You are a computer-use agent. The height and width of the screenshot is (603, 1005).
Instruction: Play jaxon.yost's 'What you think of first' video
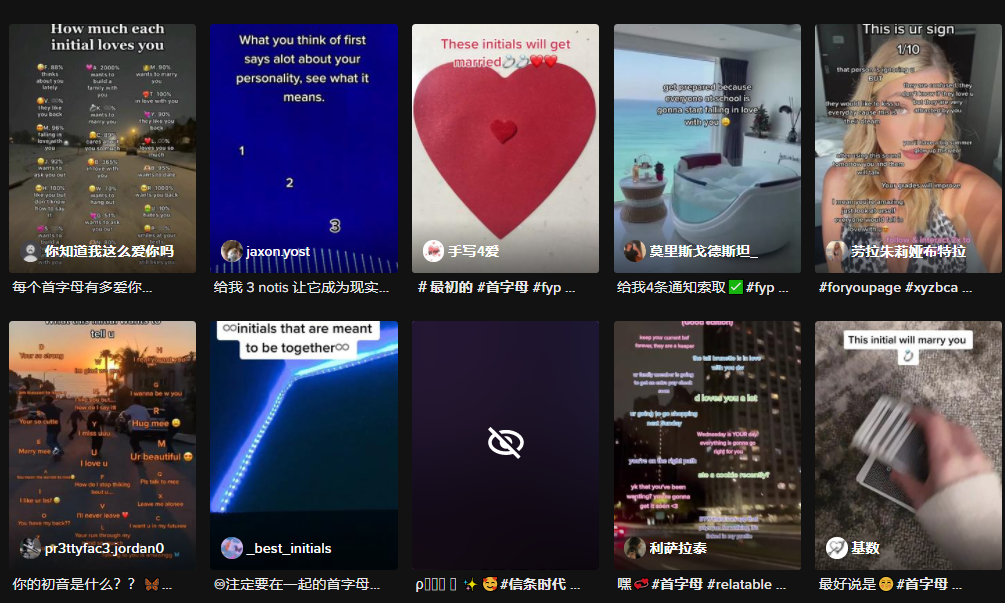click(x=304, y=140)
